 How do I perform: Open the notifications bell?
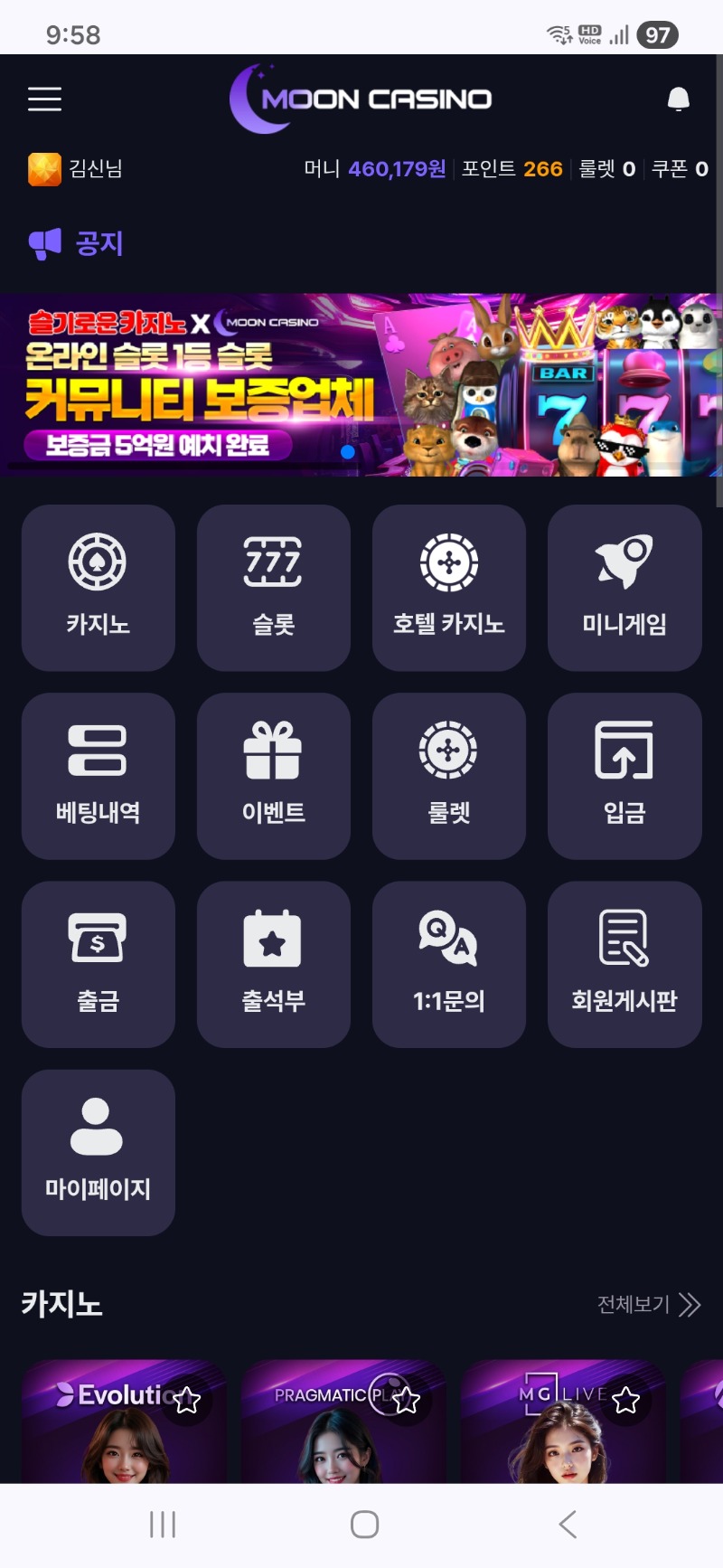click(x=678, y=99)
